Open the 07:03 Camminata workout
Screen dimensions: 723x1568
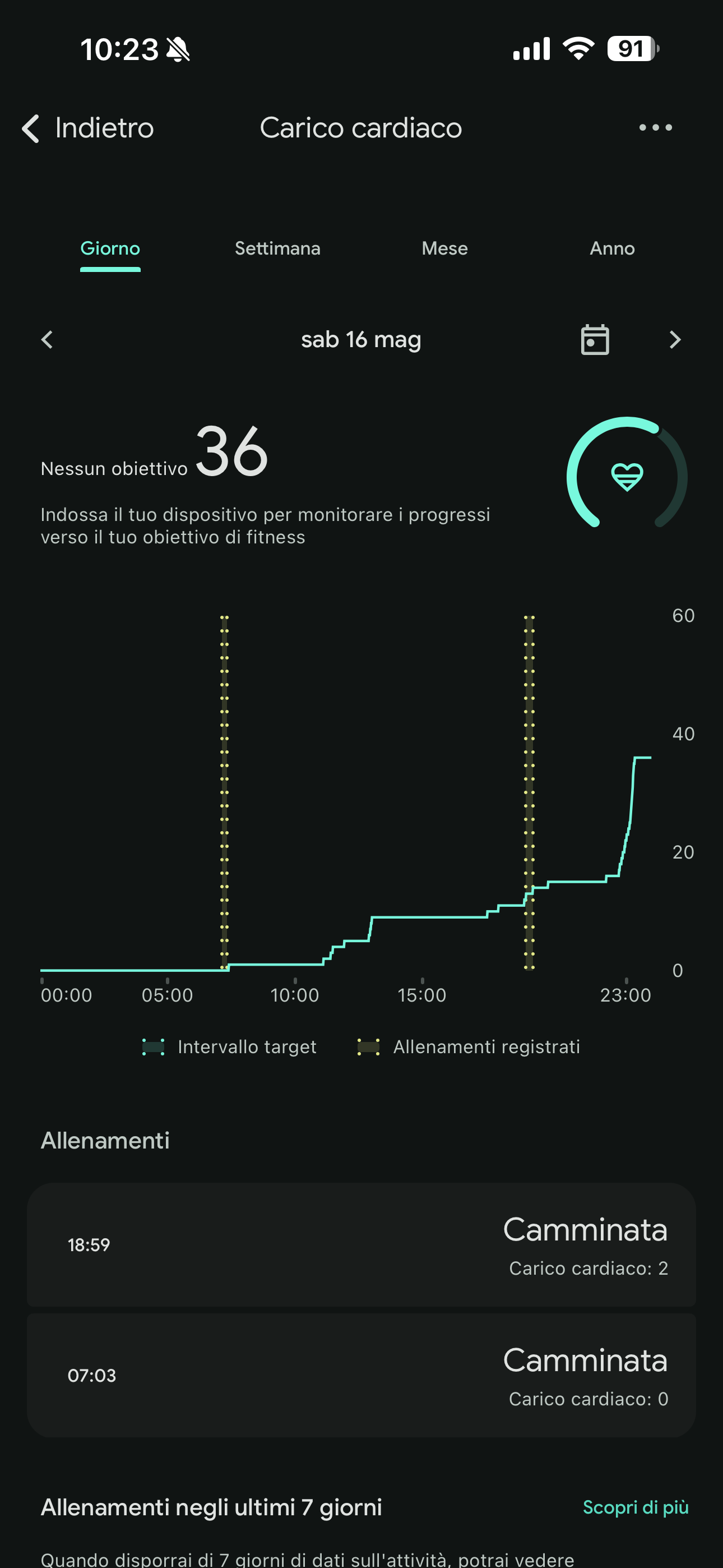tap(361, 1376)
